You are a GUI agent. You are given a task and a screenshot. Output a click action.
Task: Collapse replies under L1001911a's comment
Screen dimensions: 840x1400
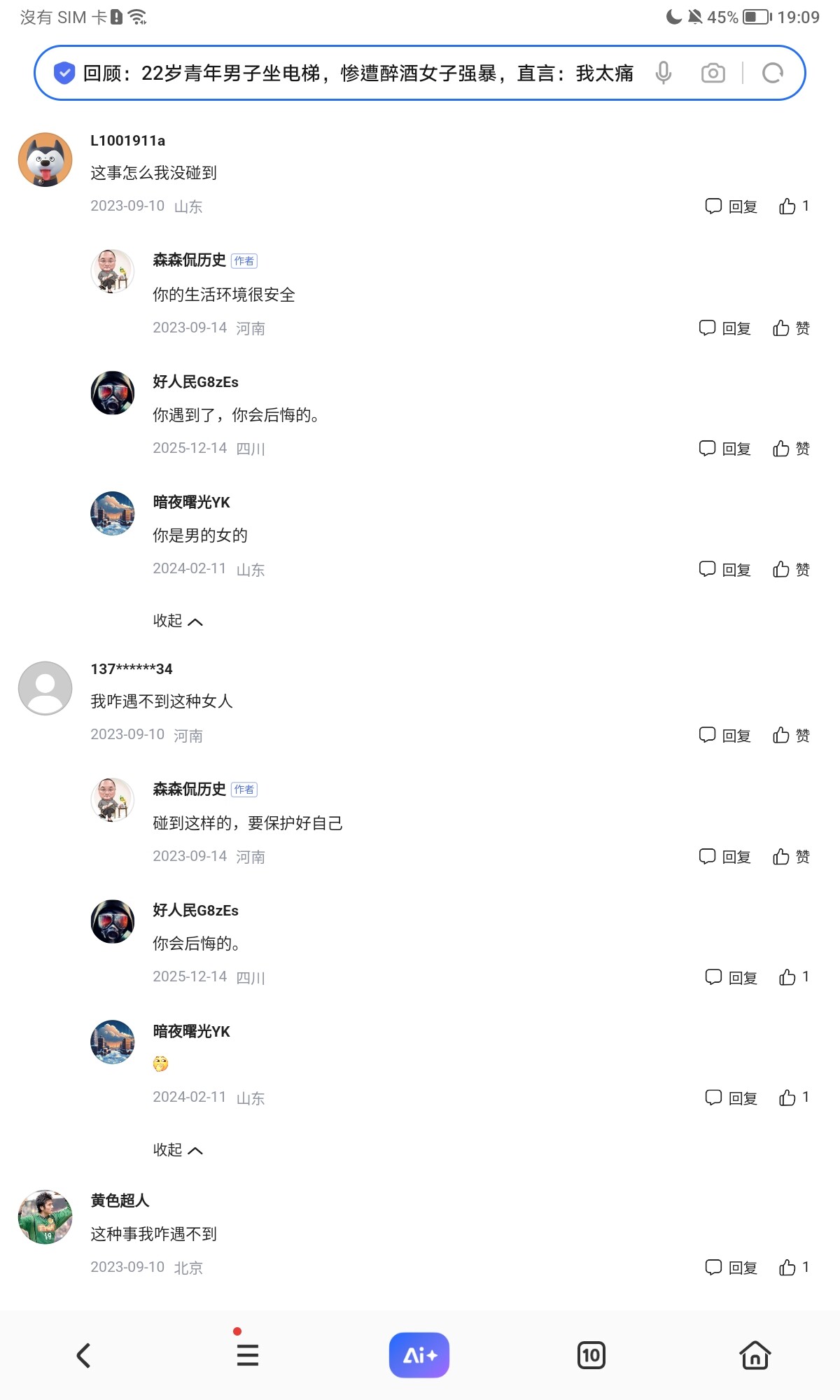tap(177, 621)
